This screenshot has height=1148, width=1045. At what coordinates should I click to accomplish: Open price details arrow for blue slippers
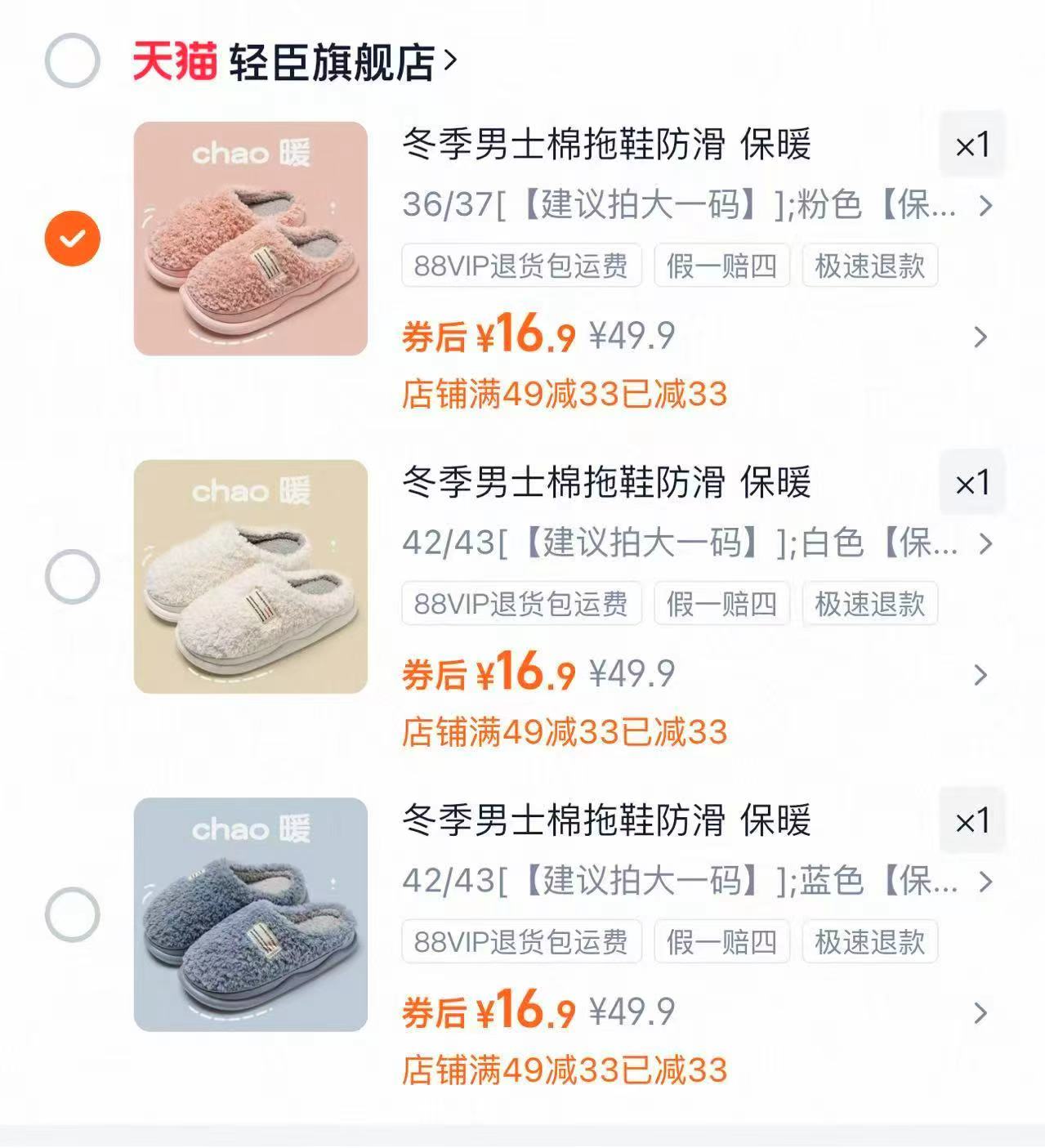click(x=978, y=1013)
